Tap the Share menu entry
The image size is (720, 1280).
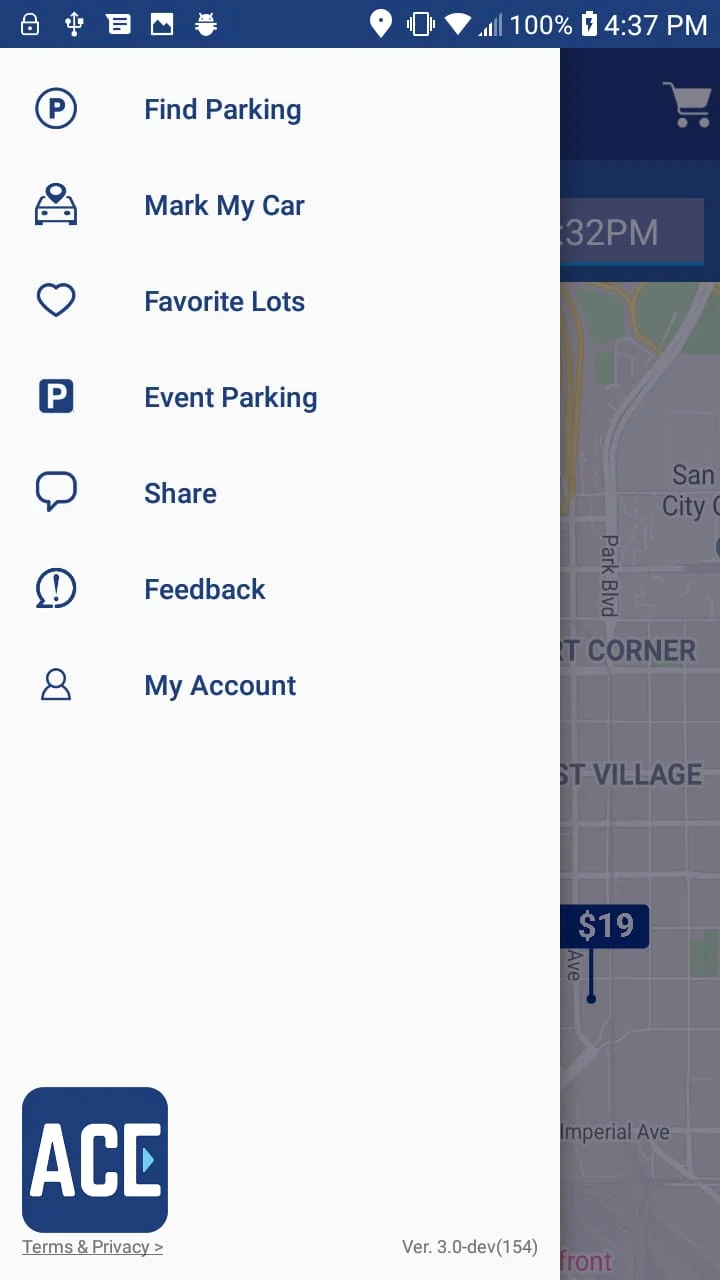[x=180, y=493]
